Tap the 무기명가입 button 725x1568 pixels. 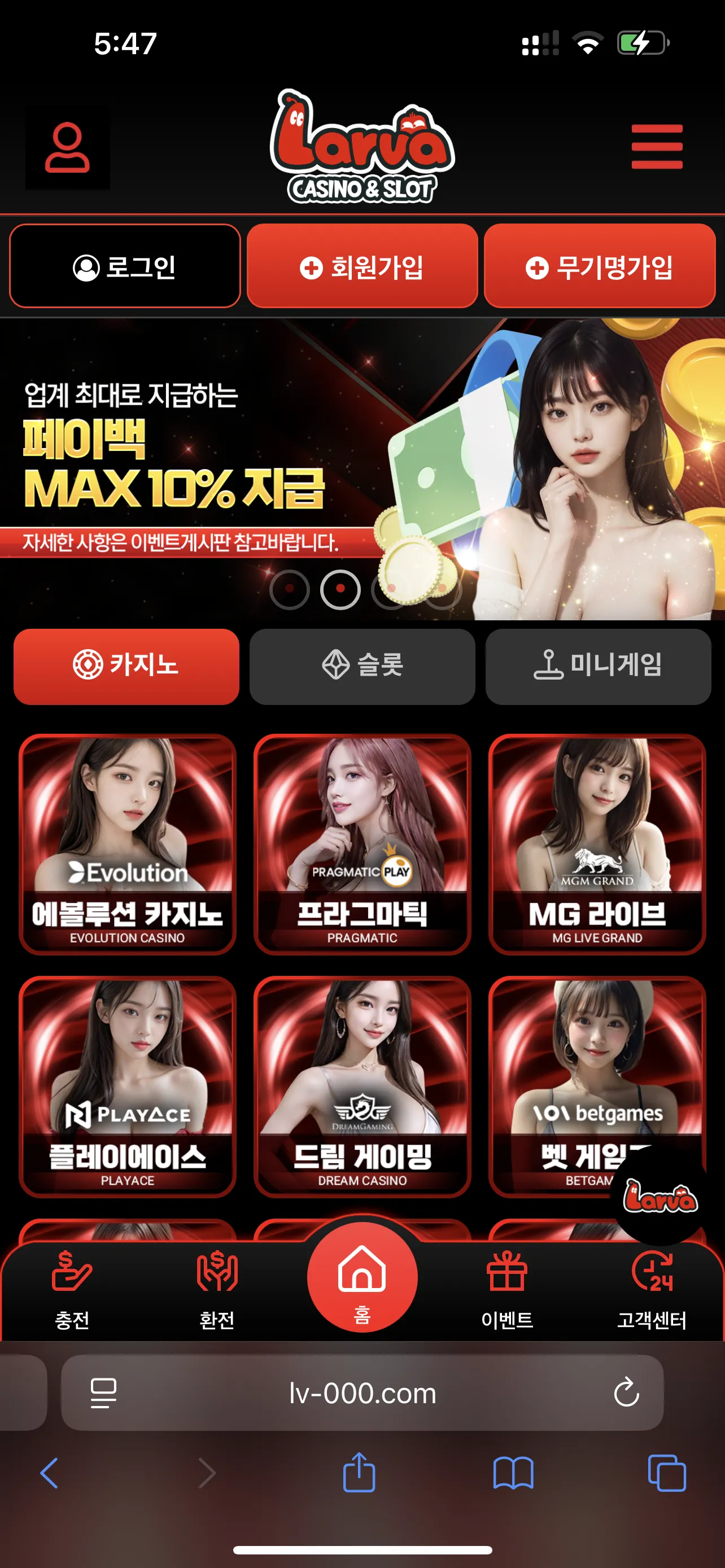click(x=600, y=266)
